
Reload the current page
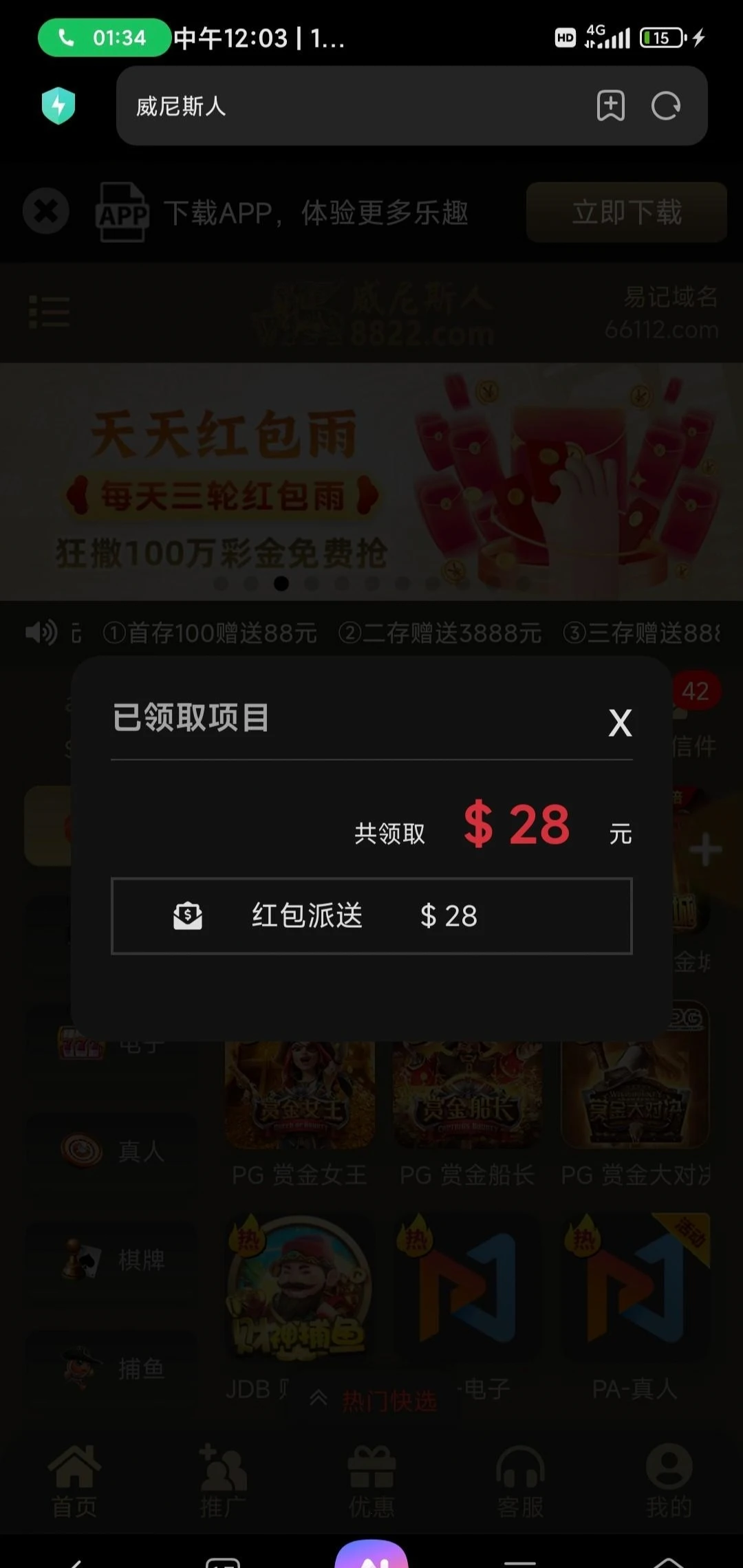665,106
